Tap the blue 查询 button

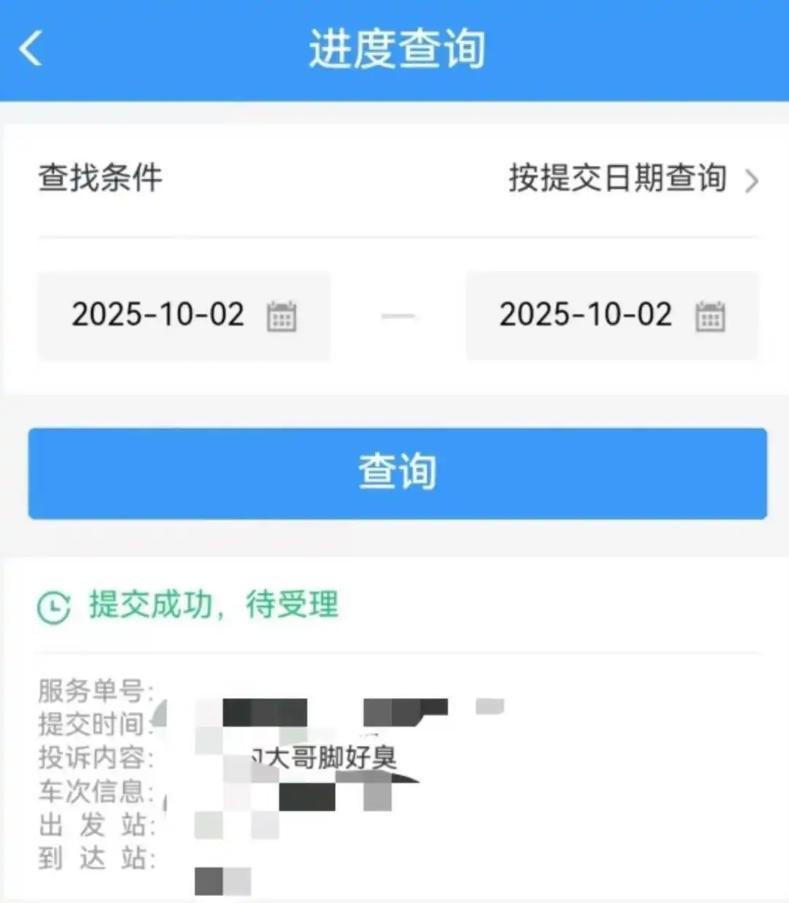397,473
